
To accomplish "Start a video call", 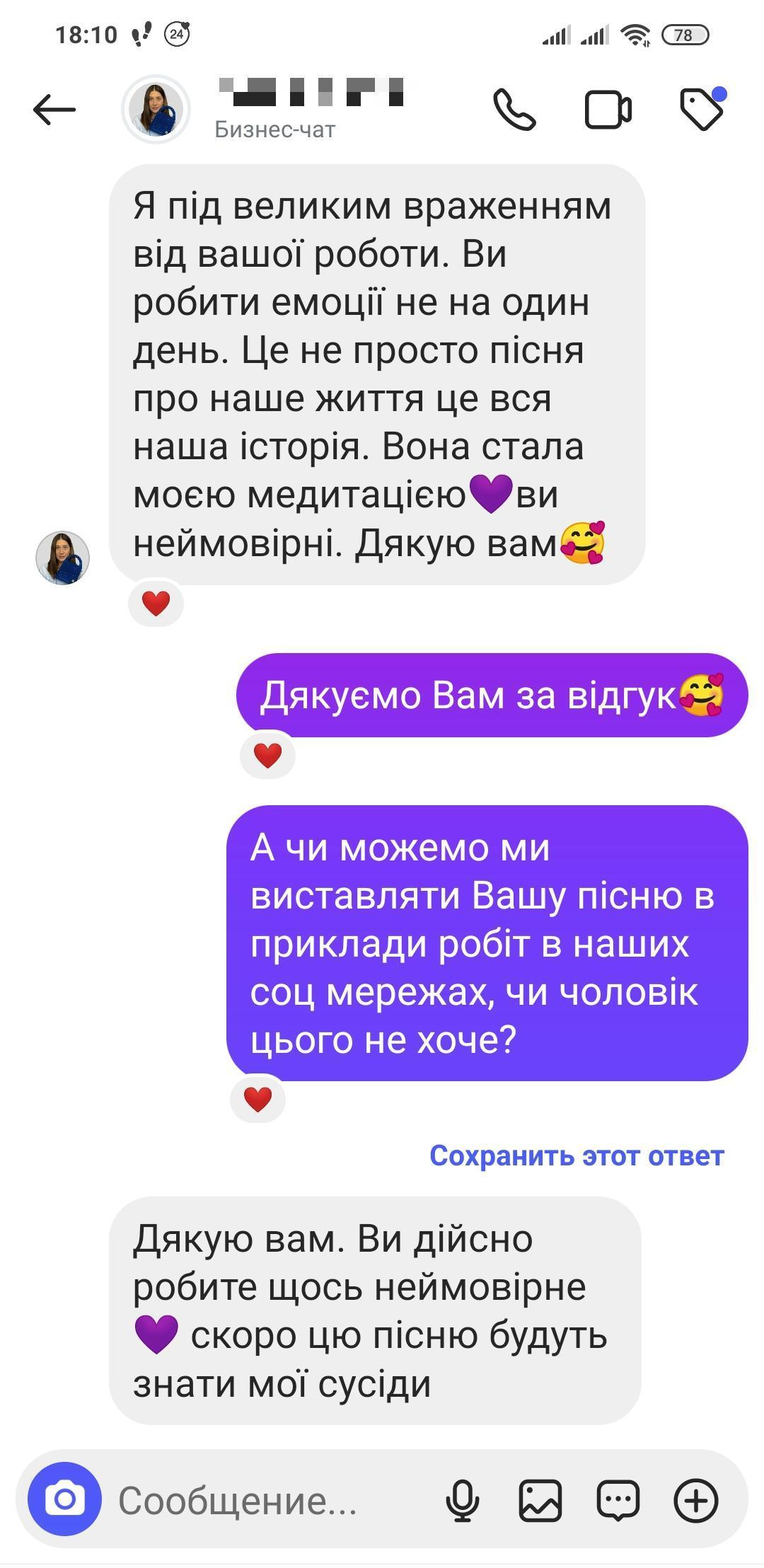I will [x=608, y=110].
